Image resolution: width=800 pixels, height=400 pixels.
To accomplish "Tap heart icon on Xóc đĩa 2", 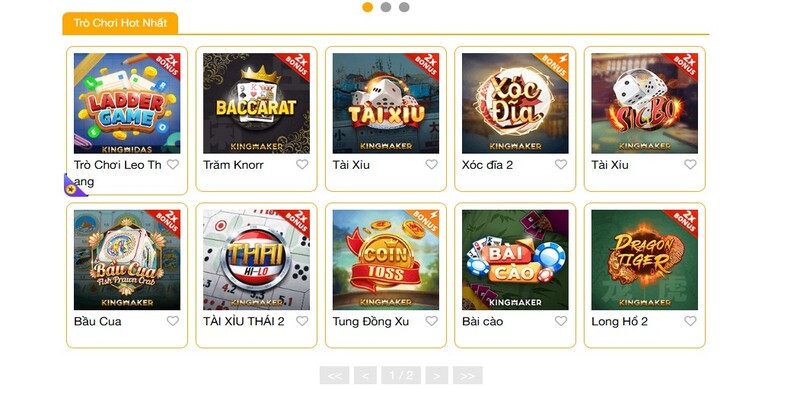I will [x=561, y=165].
